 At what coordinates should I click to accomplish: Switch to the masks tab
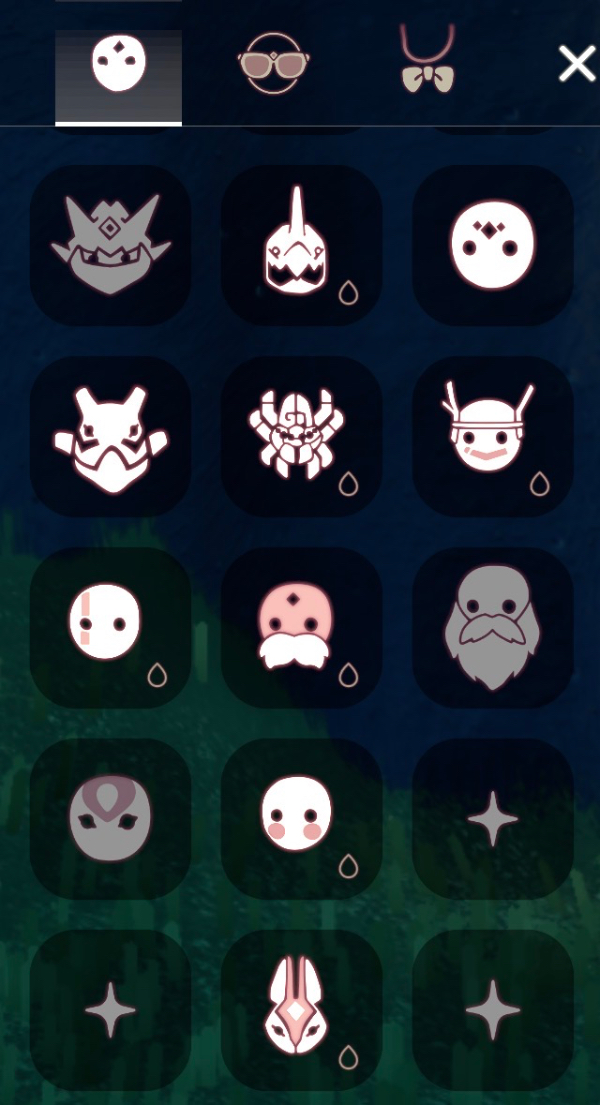118,65
